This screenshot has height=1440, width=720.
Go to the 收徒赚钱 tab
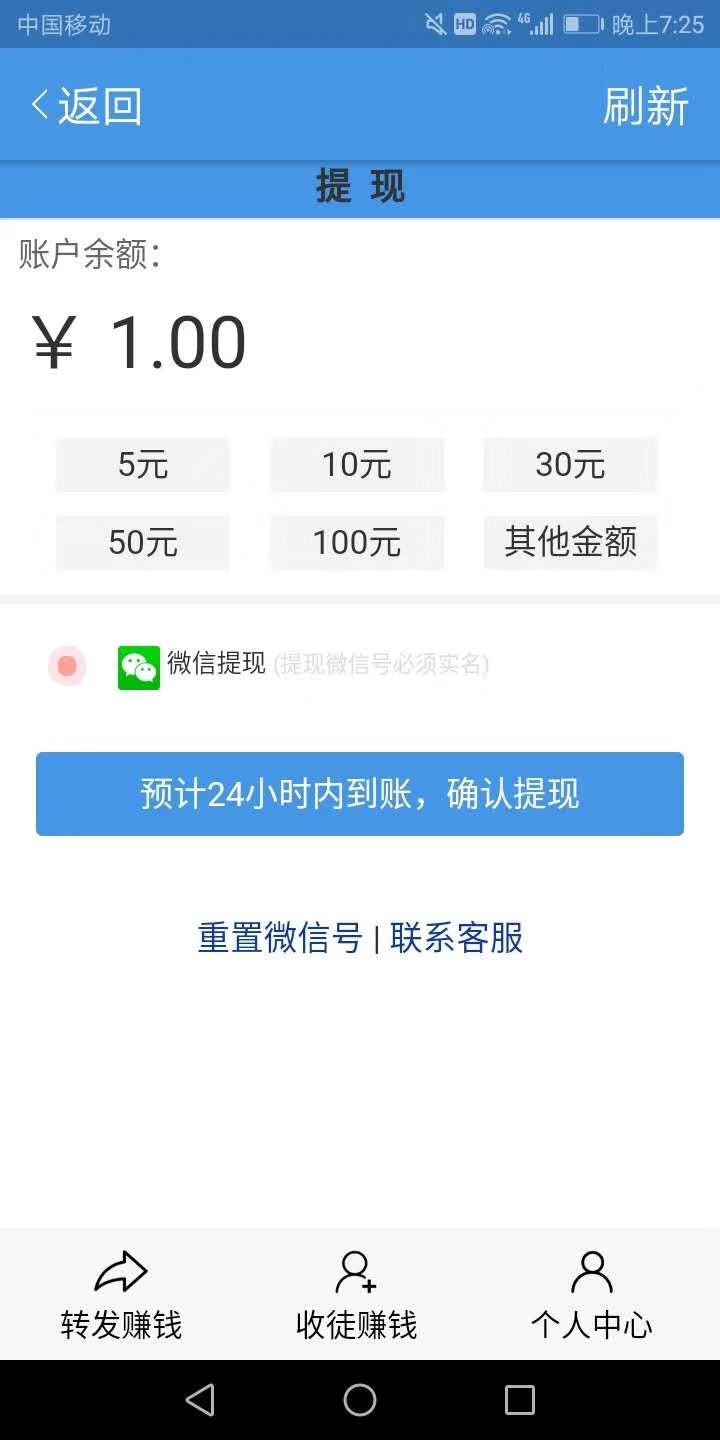(356, 1295)
